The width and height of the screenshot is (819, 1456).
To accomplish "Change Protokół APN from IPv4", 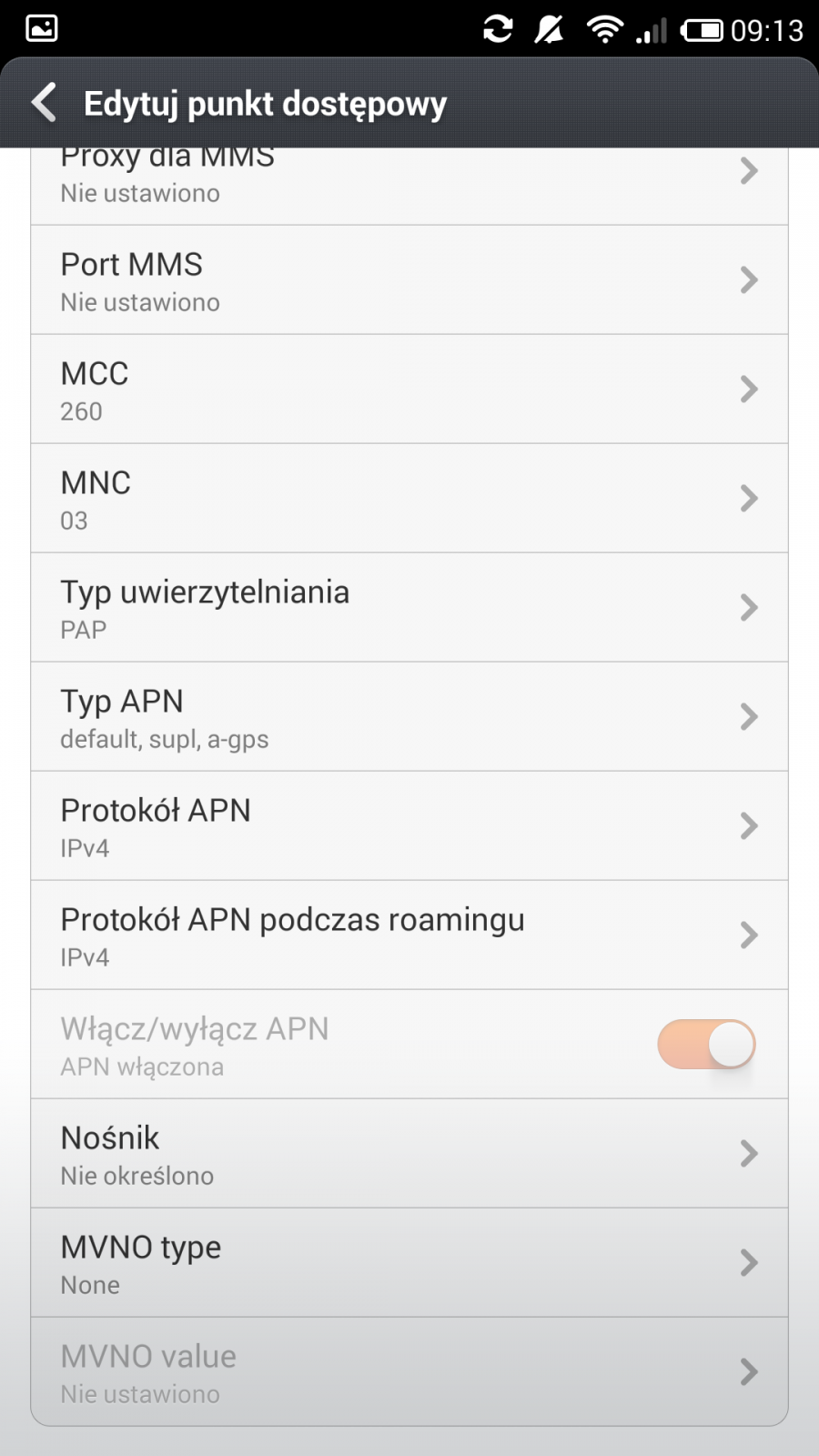I will pos(409,826).
